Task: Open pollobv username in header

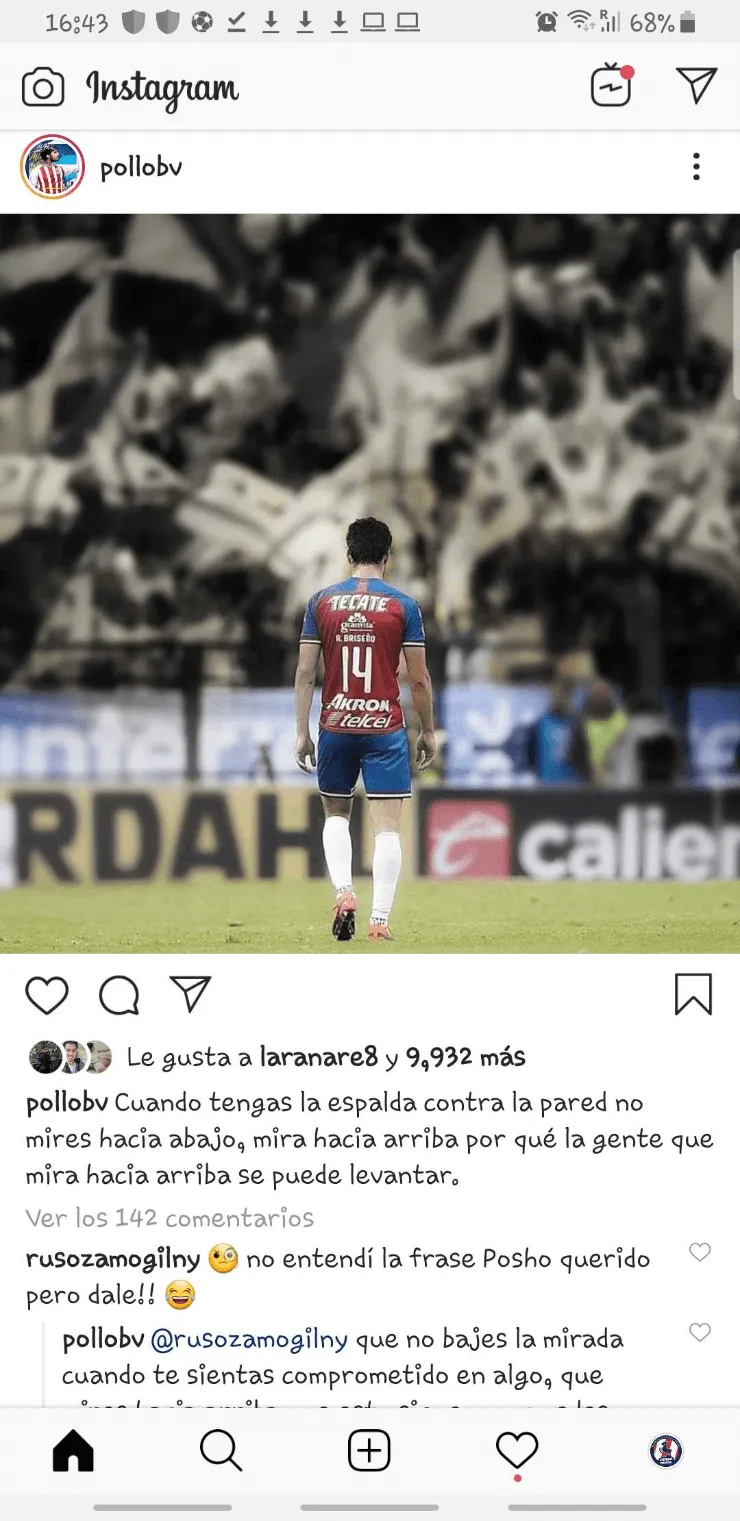Action: click(x=141, y=167)
